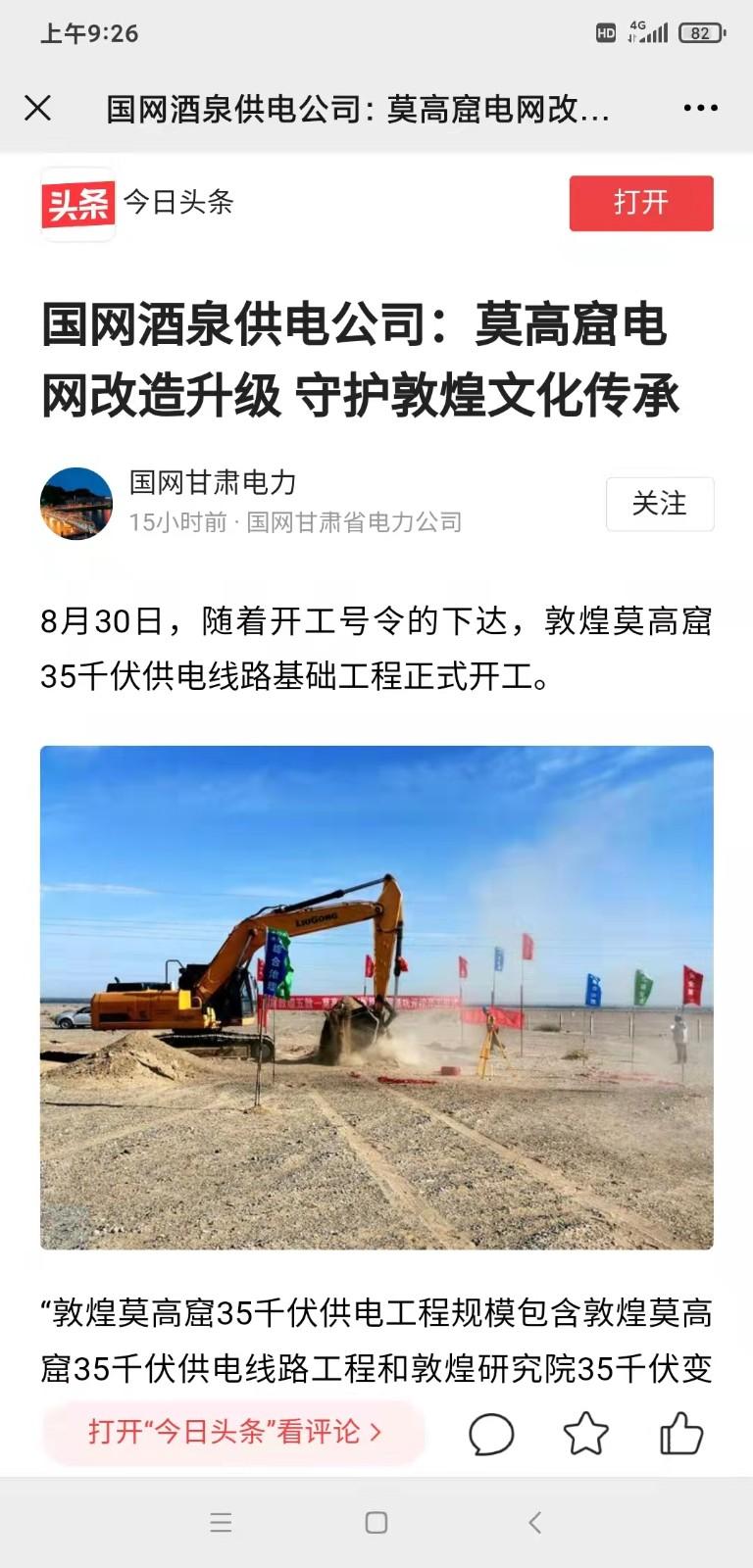Tap the red 打开 button

[x=640, y=203]
